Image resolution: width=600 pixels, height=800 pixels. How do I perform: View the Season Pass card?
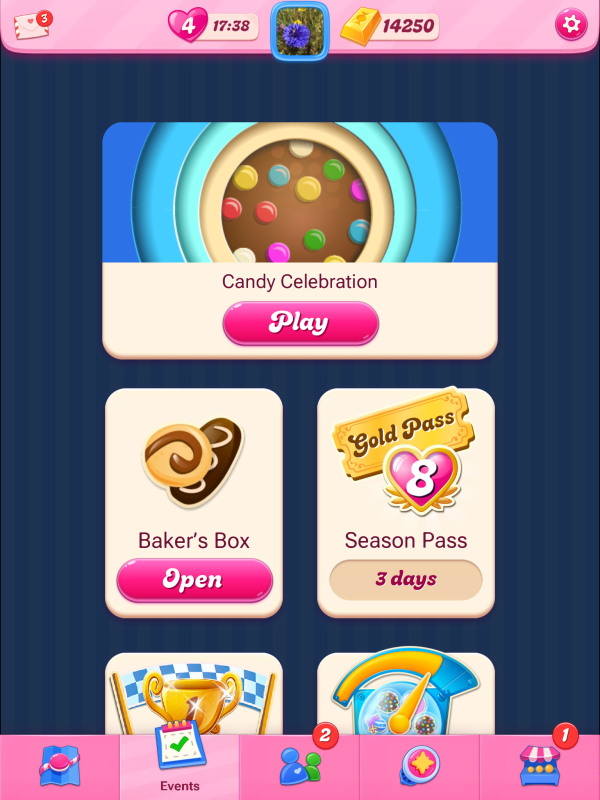coord(406,500)
